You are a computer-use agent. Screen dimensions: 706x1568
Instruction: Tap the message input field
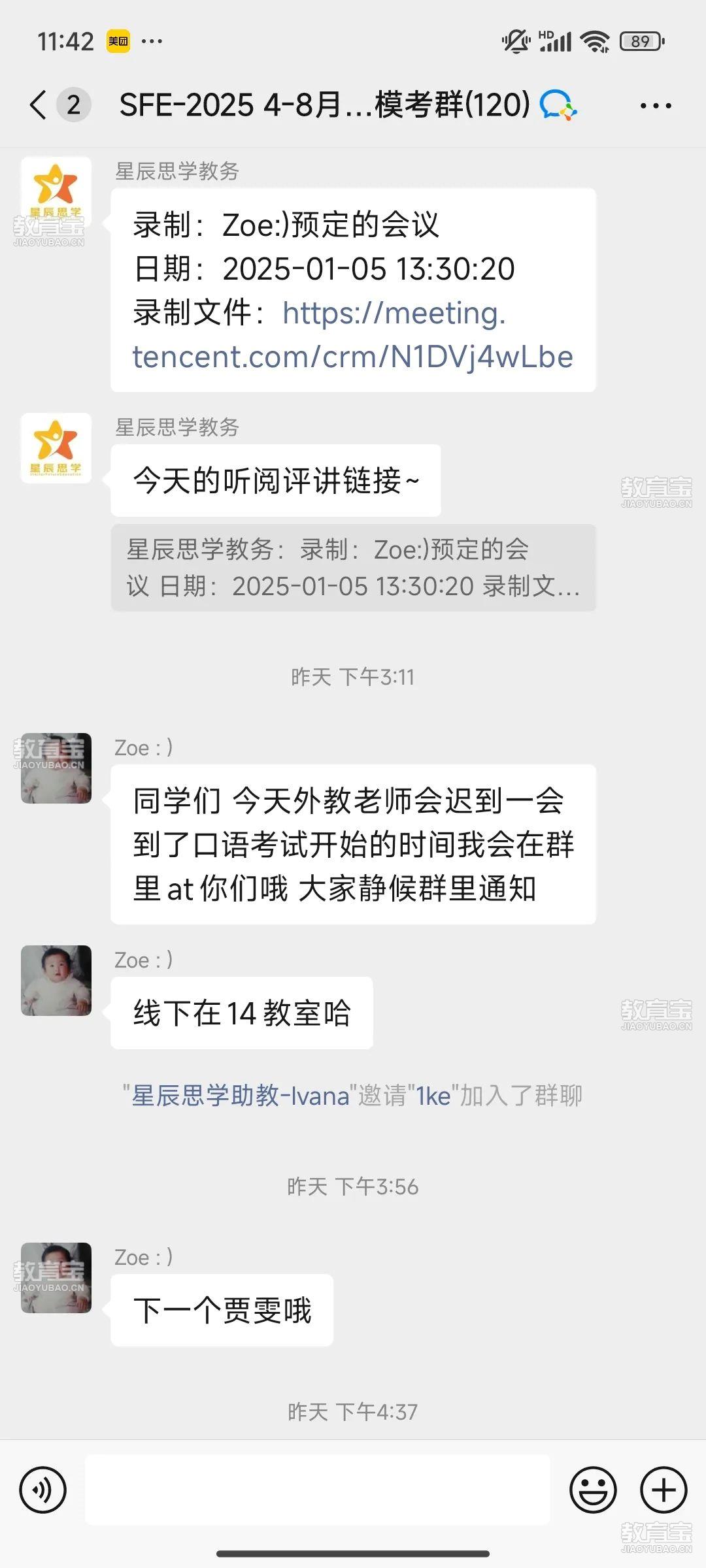[318, 1490]
